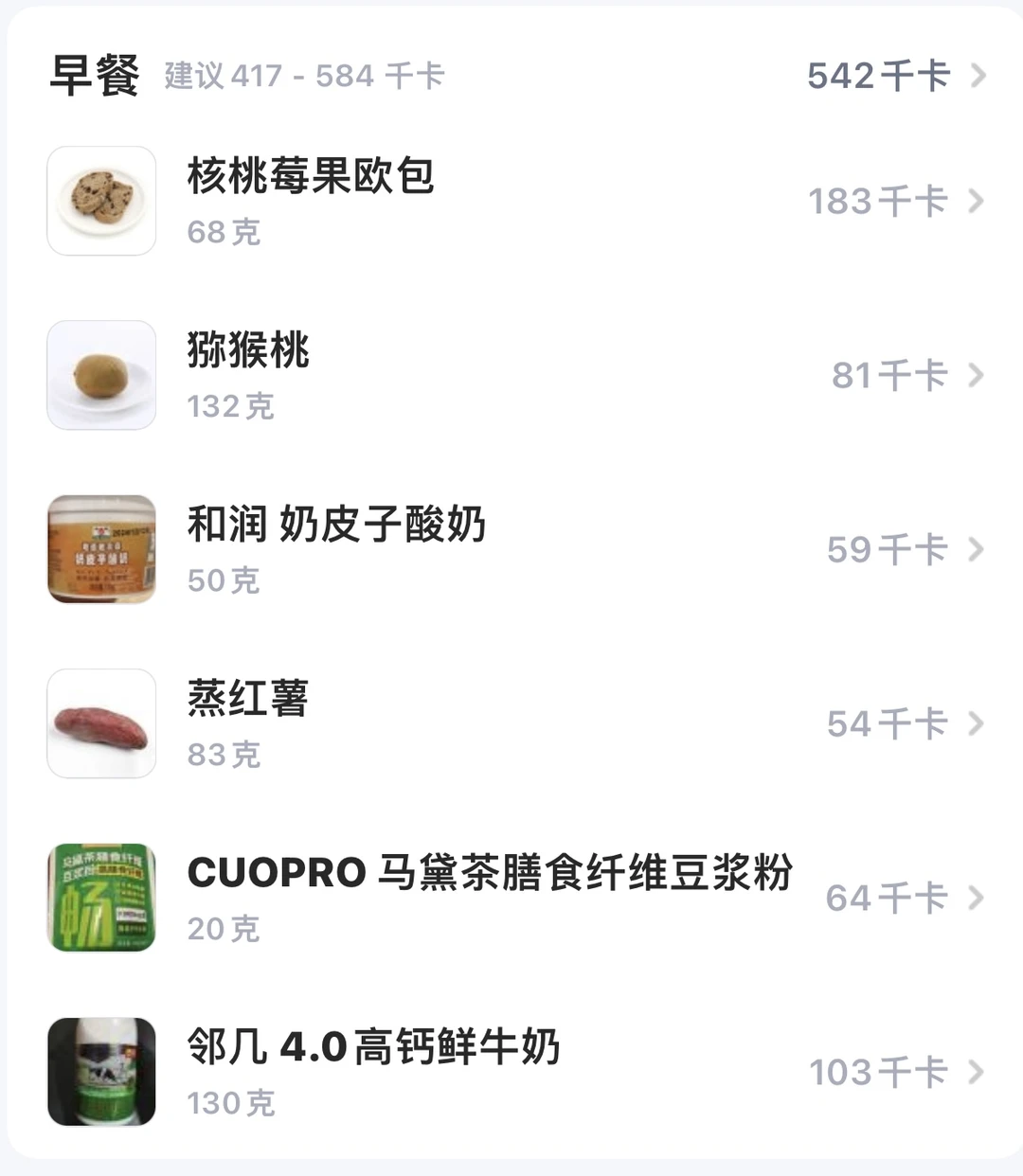Open the 核桃莓果欧包 food entry
Screen dimensions: 1023x1176
(311, 177)
